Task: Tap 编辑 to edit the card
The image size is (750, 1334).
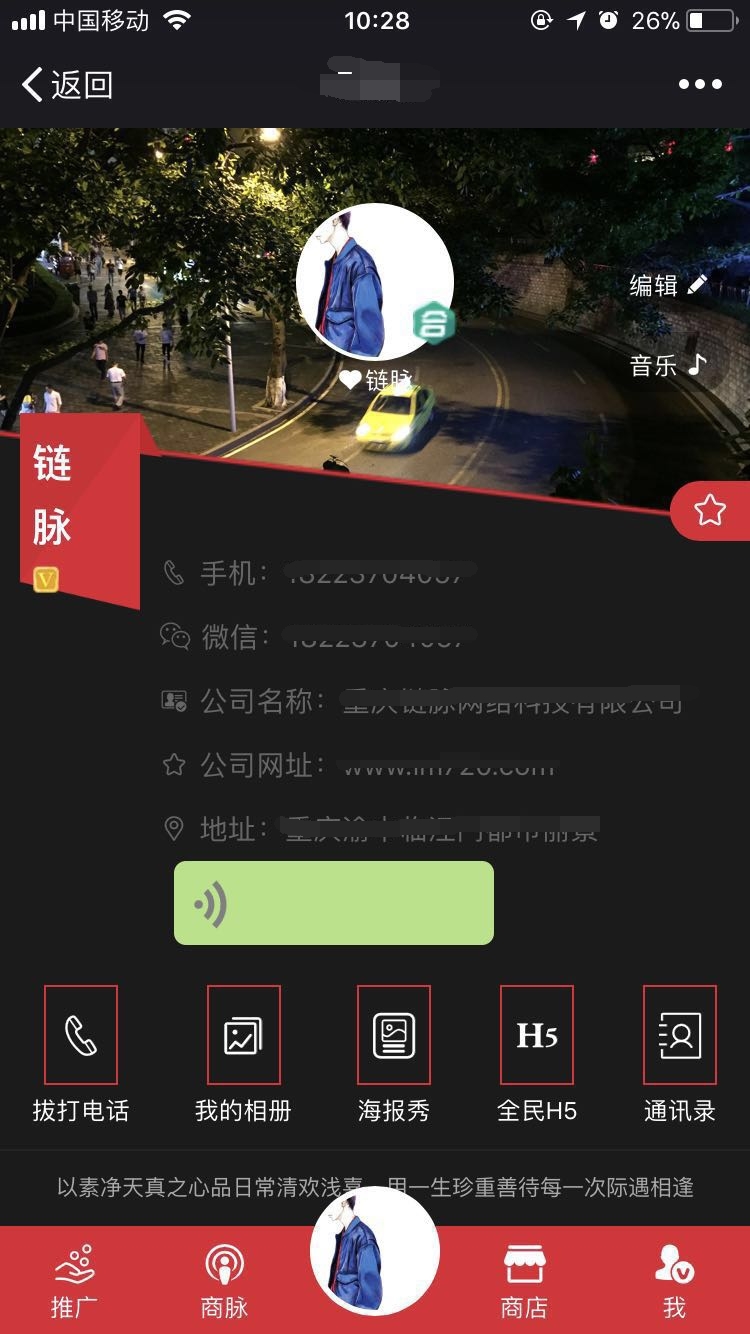Action: tap(668, 286)
